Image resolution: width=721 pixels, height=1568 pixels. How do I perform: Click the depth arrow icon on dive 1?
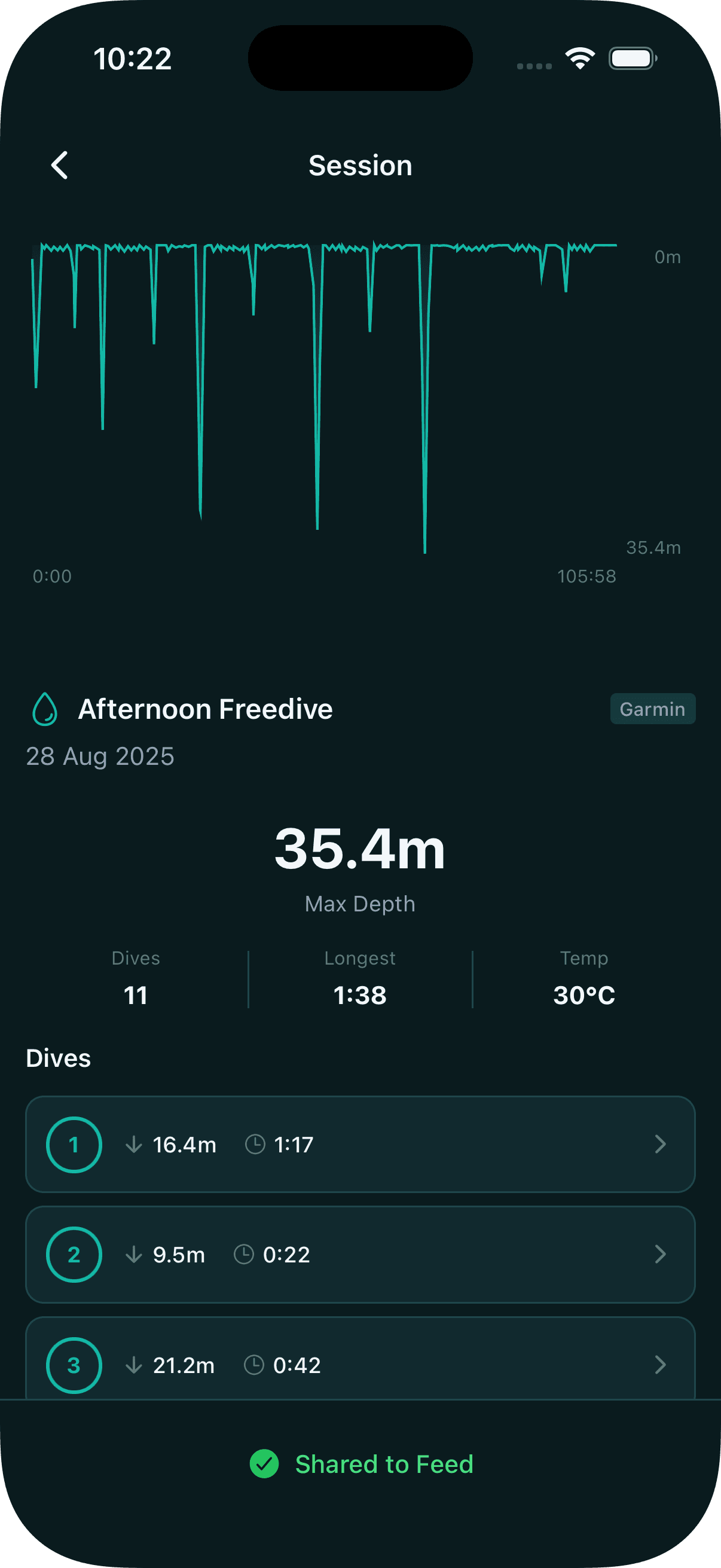click(135, 1144)
